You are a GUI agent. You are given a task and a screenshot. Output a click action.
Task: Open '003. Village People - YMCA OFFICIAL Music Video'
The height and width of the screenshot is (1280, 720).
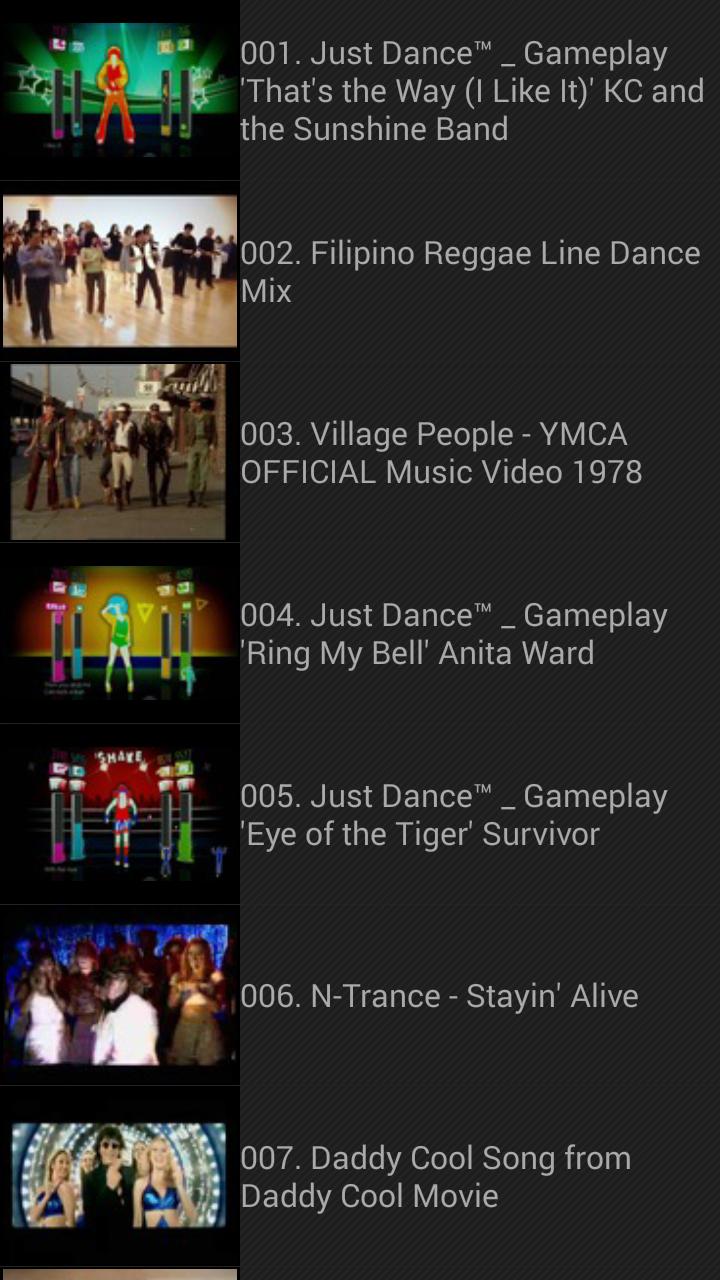[x=470, y=452]
